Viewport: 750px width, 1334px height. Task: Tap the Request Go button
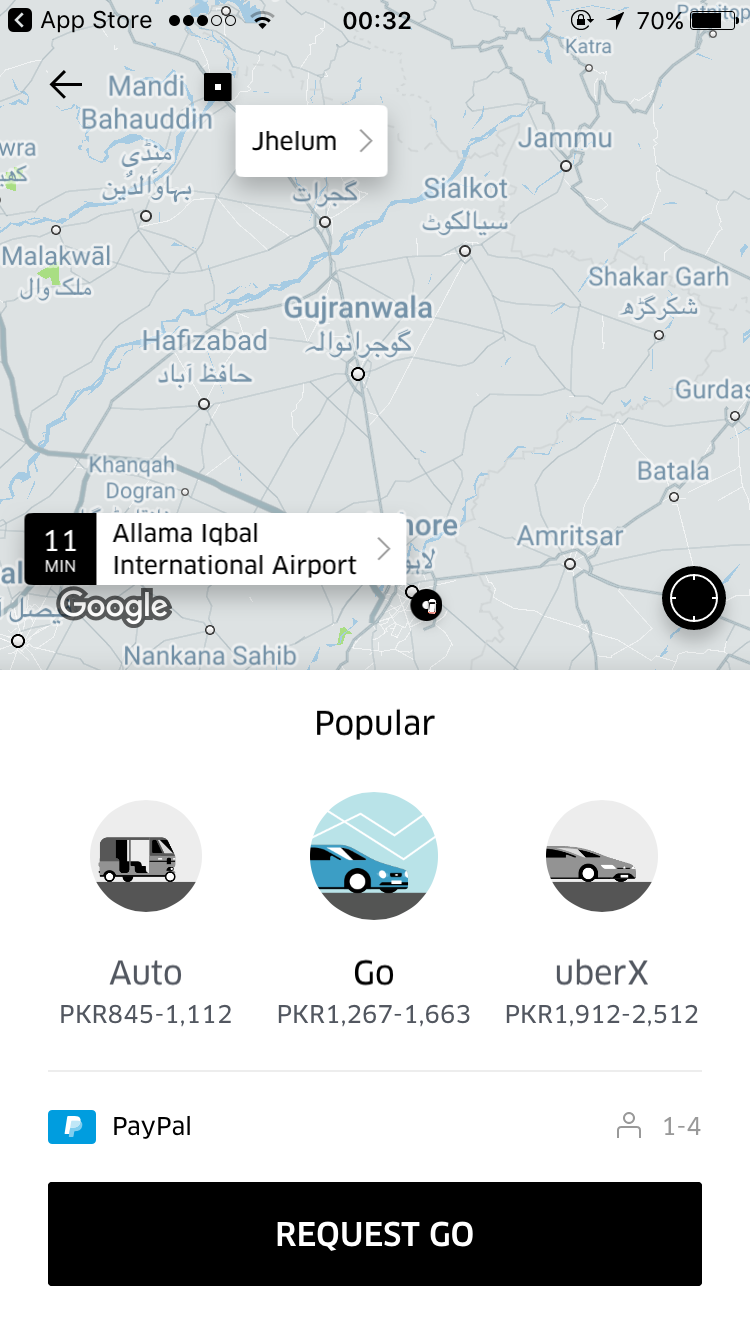375,1234
